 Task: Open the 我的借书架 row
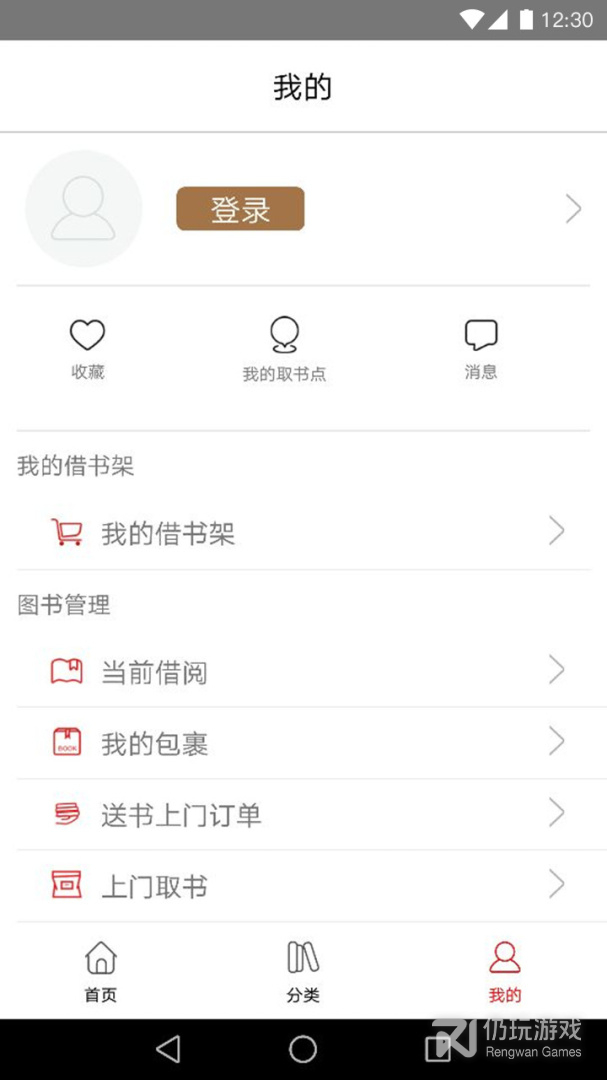[303, 533]
